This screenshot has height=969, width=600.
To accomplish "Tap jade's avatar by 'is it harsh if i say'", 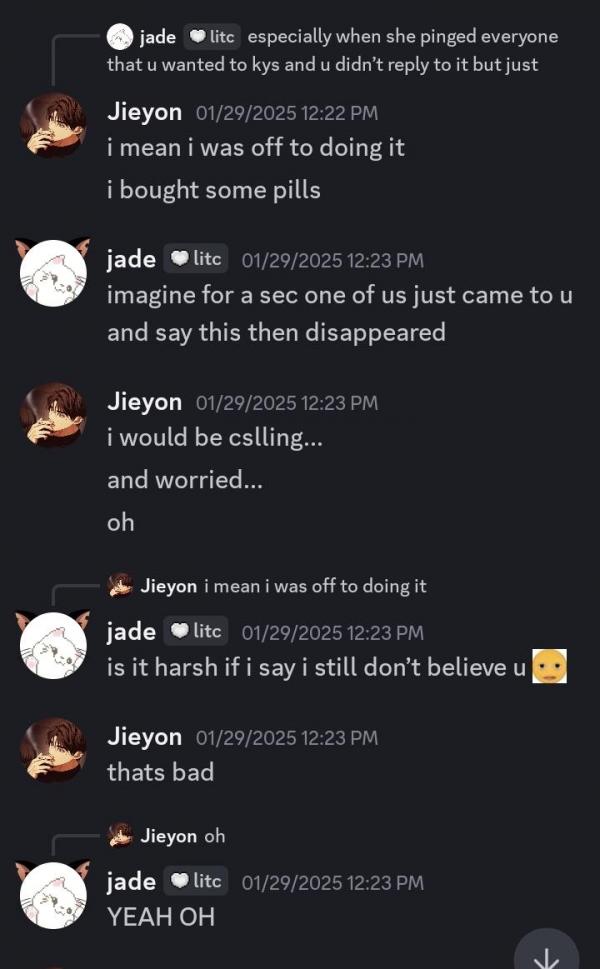I will click(53, 645).
